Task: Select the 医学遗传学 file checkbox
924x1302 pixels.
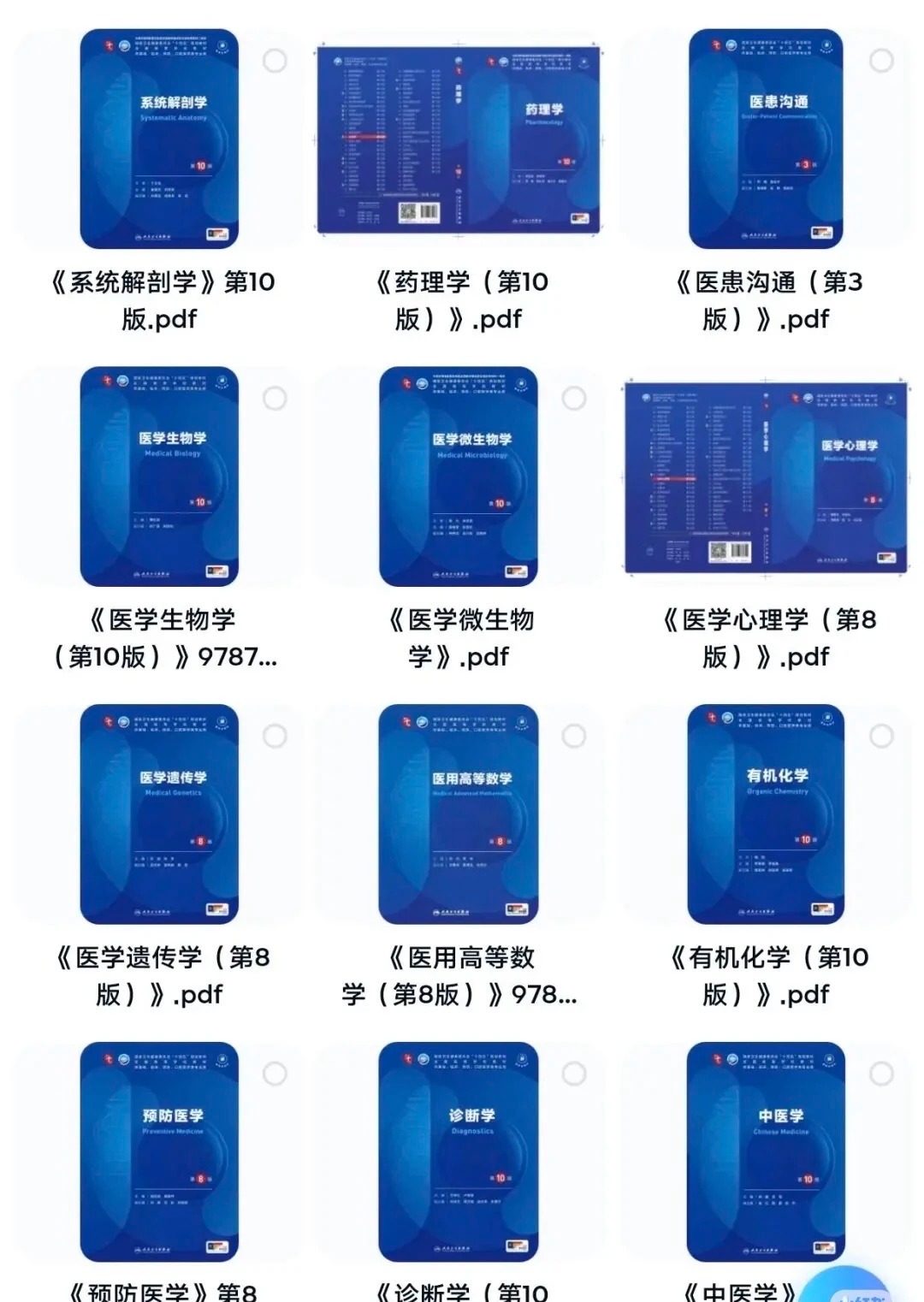Action: tap(275, 736)
